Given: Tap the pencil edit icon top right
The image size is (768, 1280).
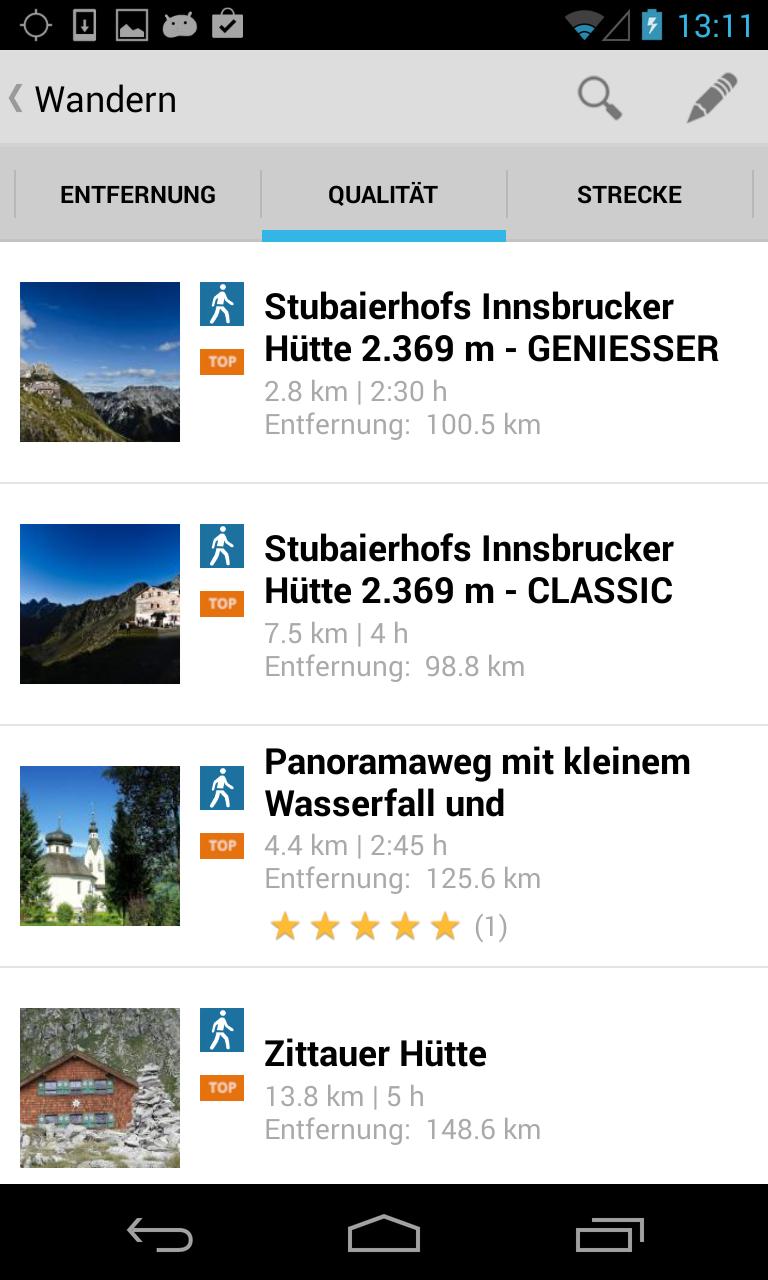Looking at the screenshot, I should click(x=711, y=96).
